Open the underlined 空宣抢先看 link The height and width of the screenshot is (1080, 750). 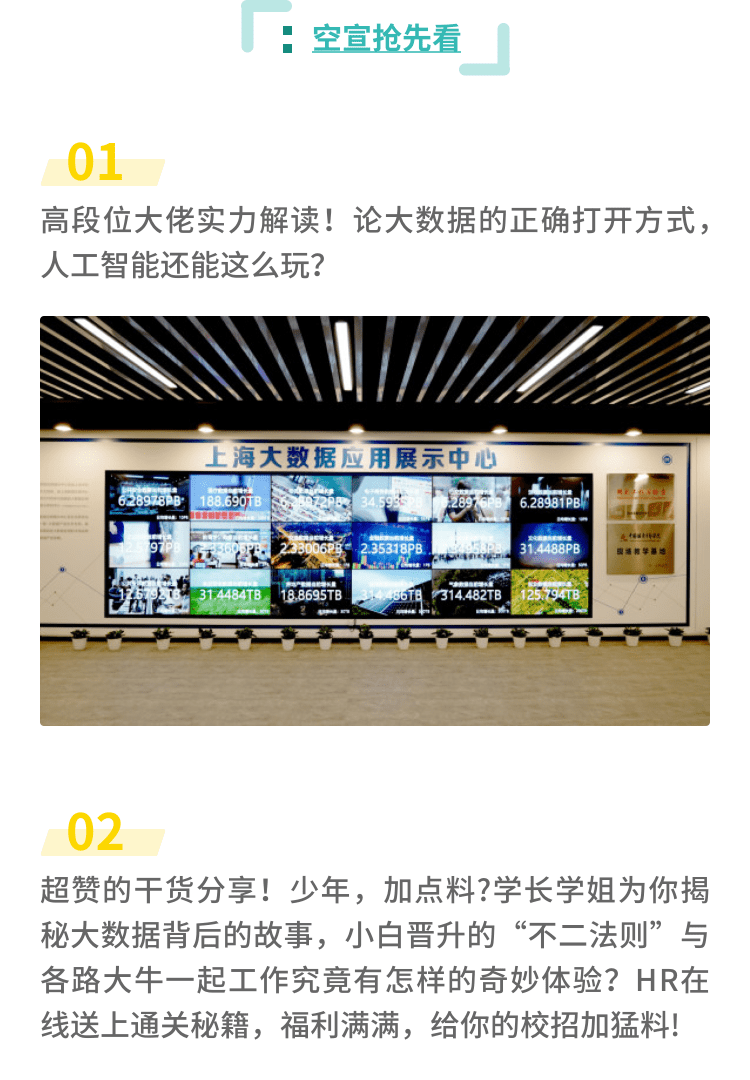coord(386,38)
